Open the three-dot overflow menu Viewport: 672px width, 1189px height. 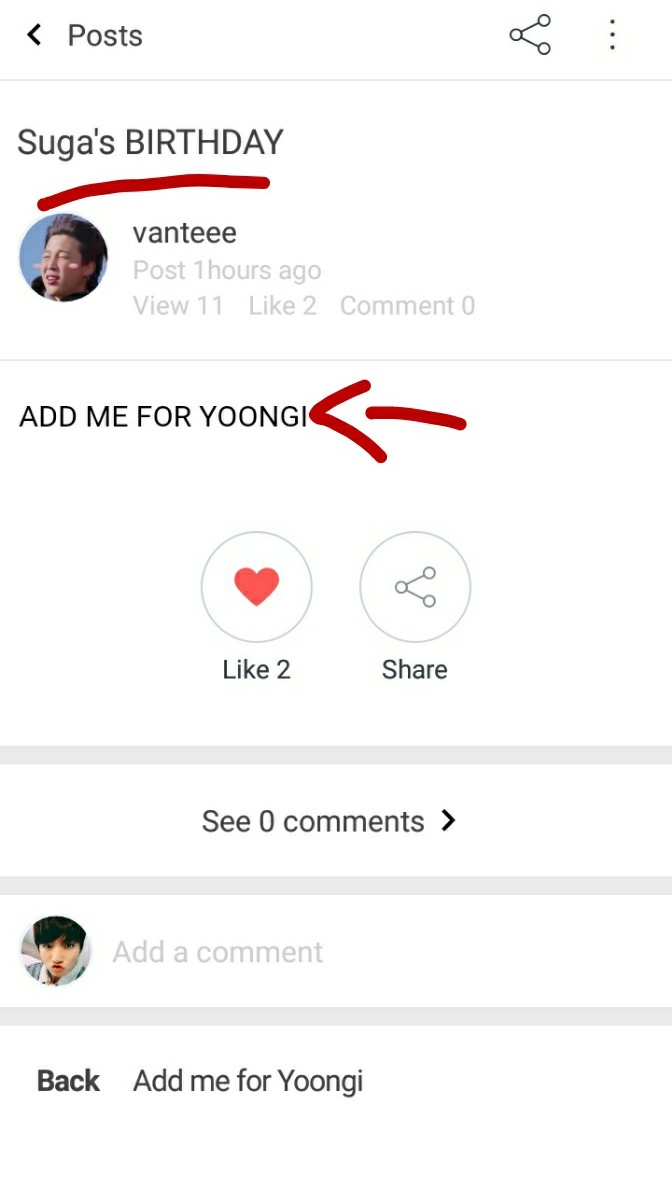[612, 36]
